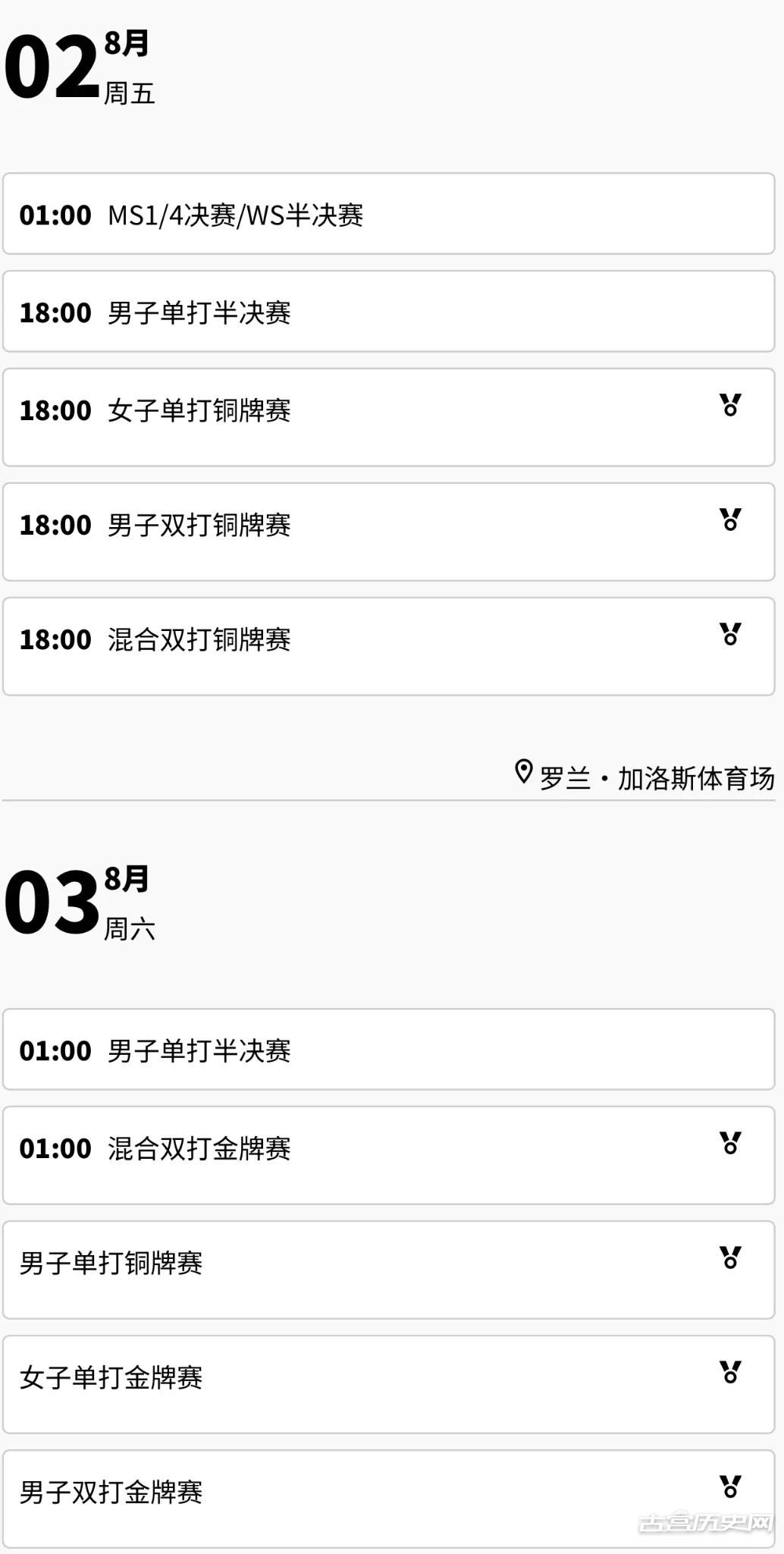Select the 男子单打铜牌赛 session row

click(388, 1270)
